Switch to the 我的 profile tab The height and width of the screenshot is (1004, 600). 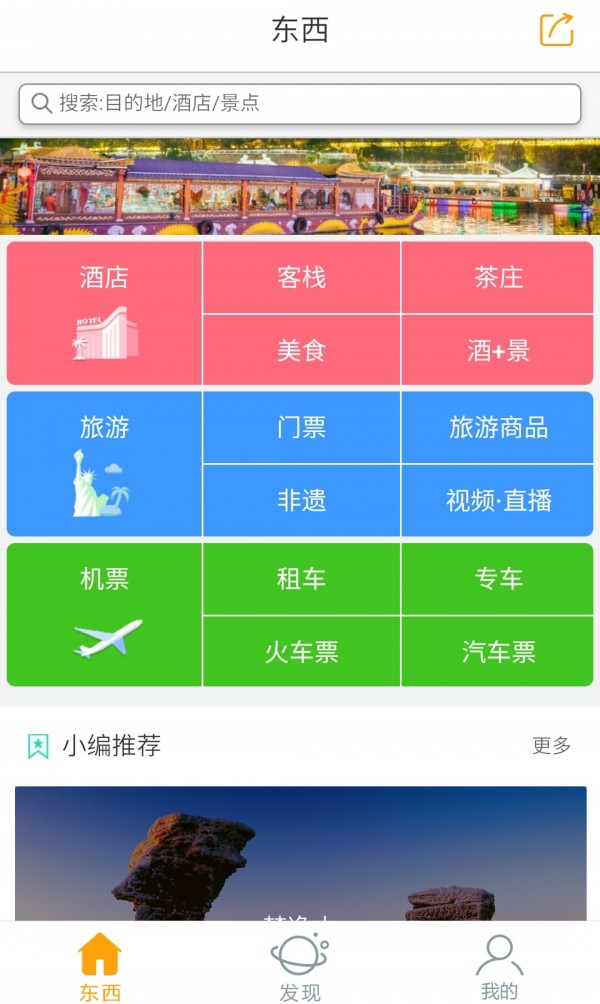pyautogui.click(x=499, y=966)
